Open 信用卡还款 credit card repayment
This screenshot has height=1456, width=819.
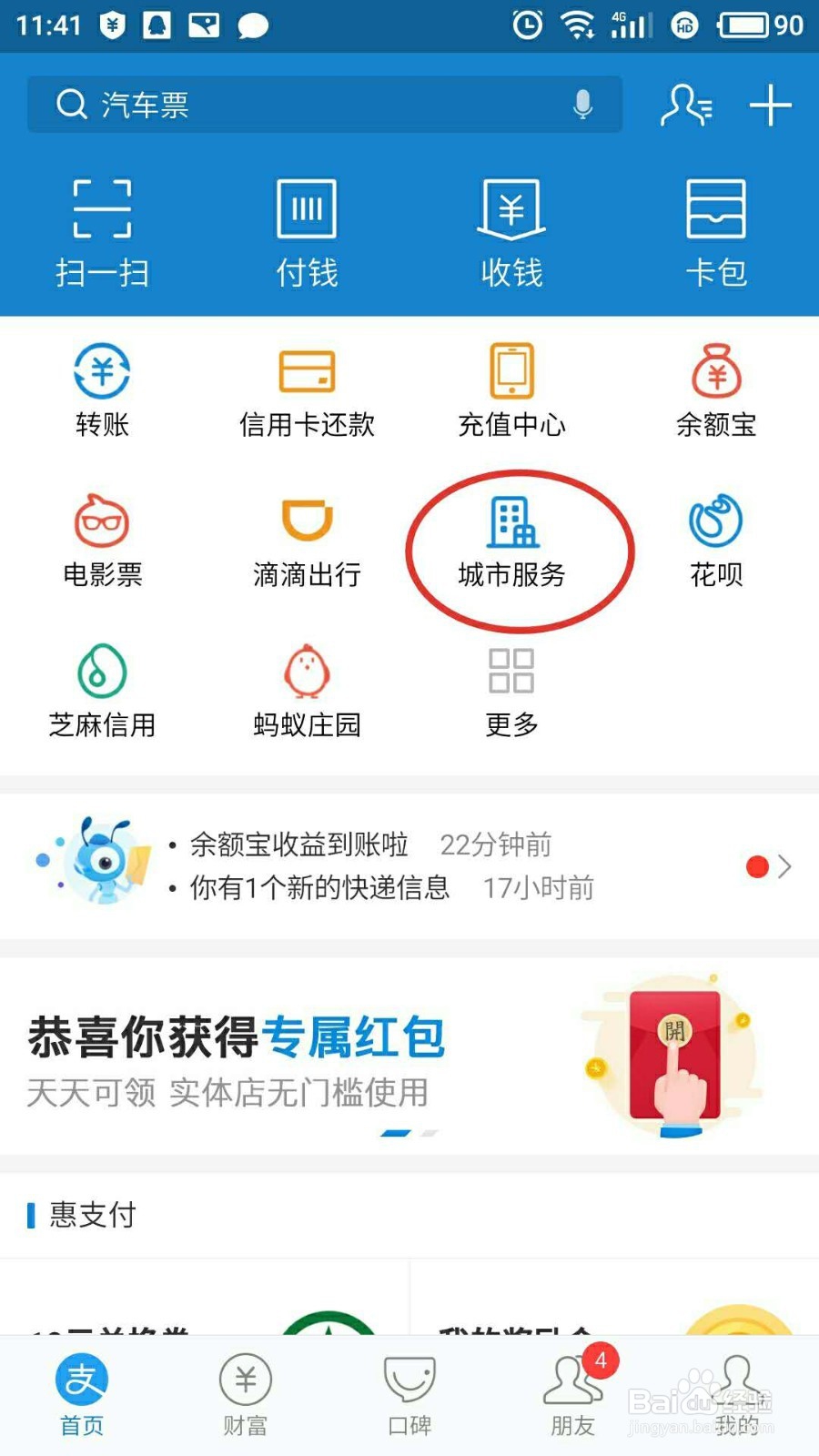tap(306, 387)
